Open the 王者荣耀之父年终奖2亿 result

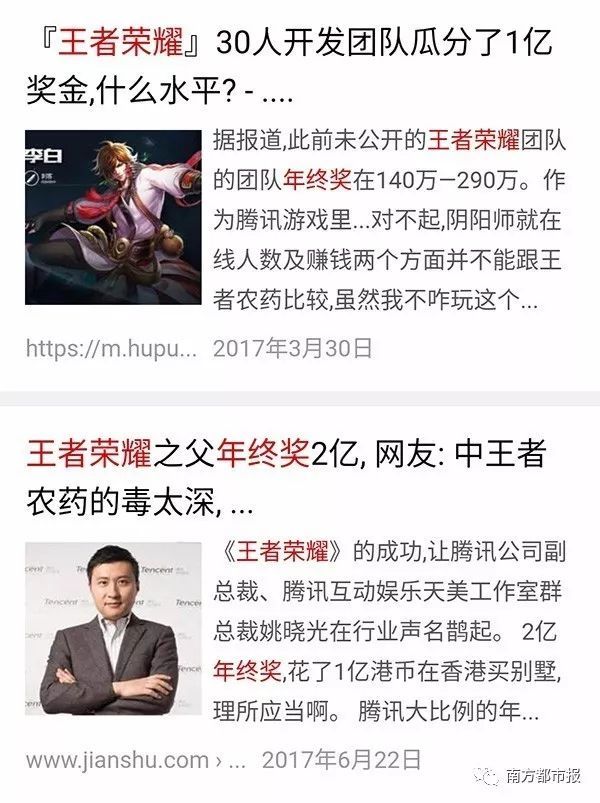pos(285,477)
